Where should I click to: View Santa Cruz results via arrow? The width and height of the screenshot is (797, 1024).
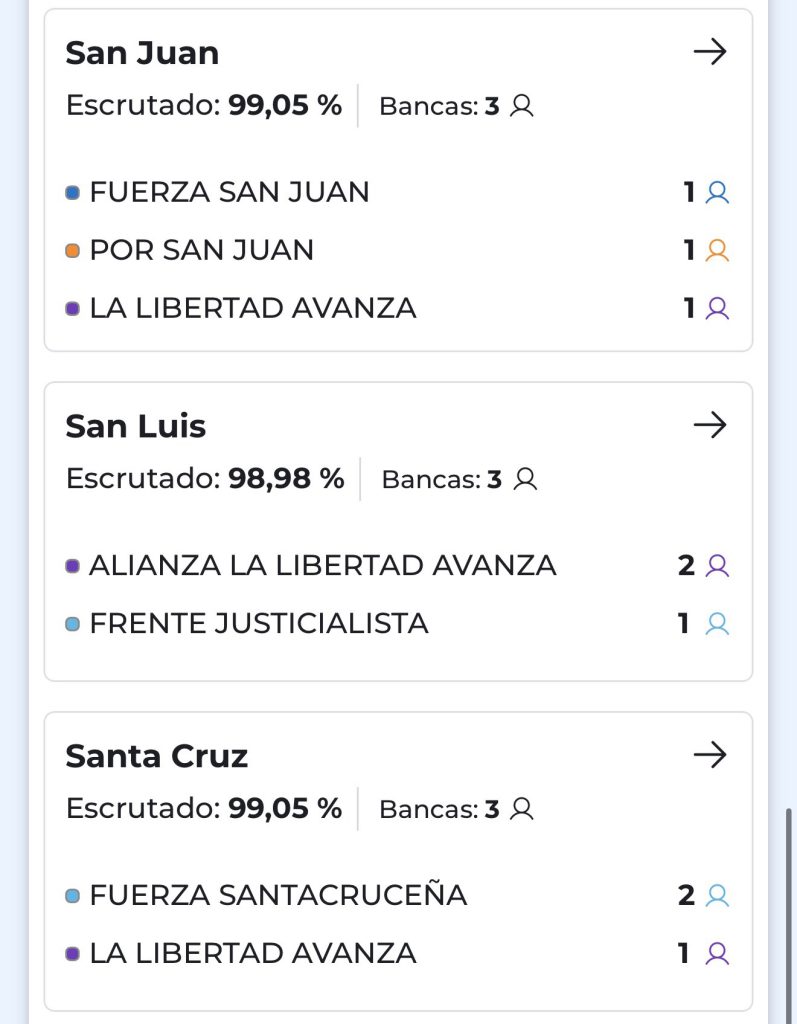click(710, 755)
